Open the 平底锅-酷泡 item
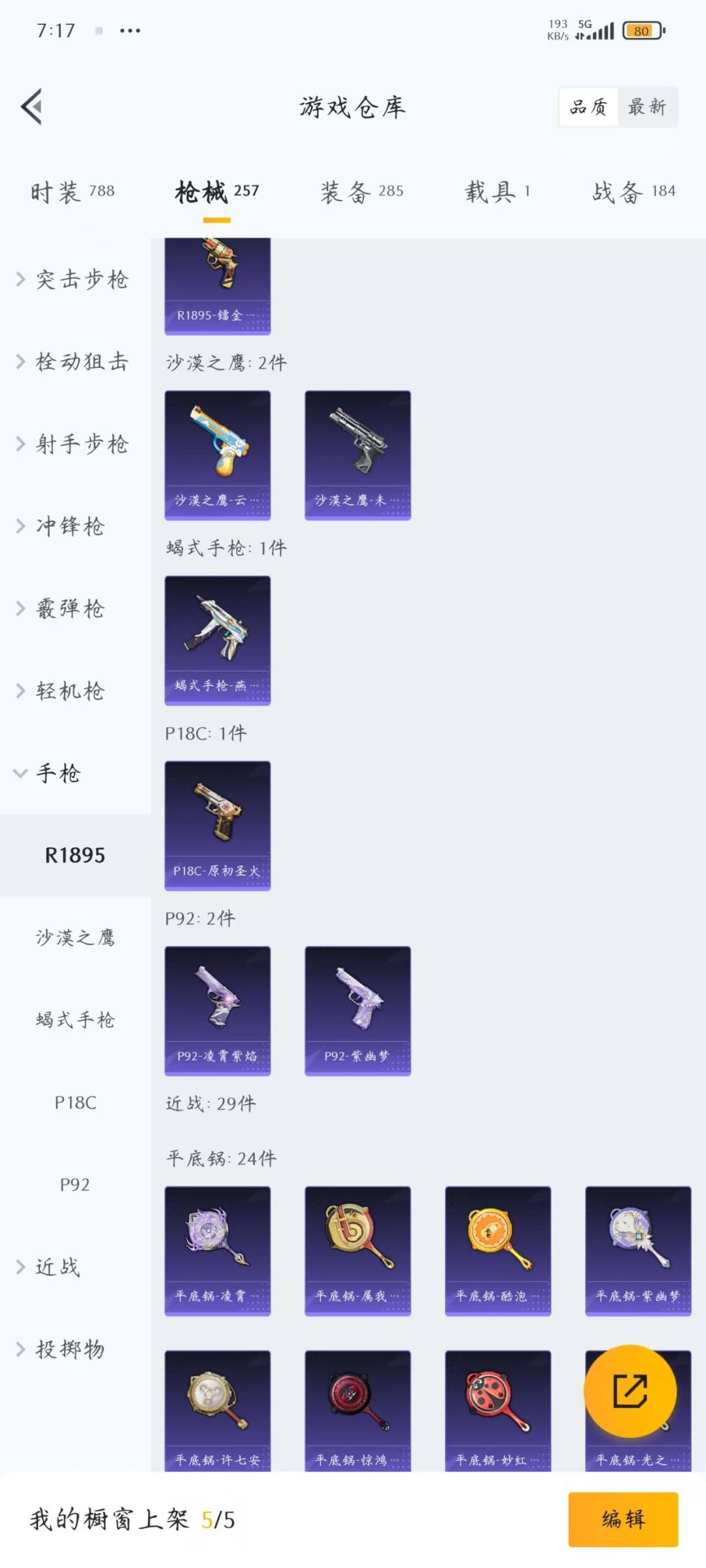The width and height of the screenshot is (706, 1568). 497,1250
